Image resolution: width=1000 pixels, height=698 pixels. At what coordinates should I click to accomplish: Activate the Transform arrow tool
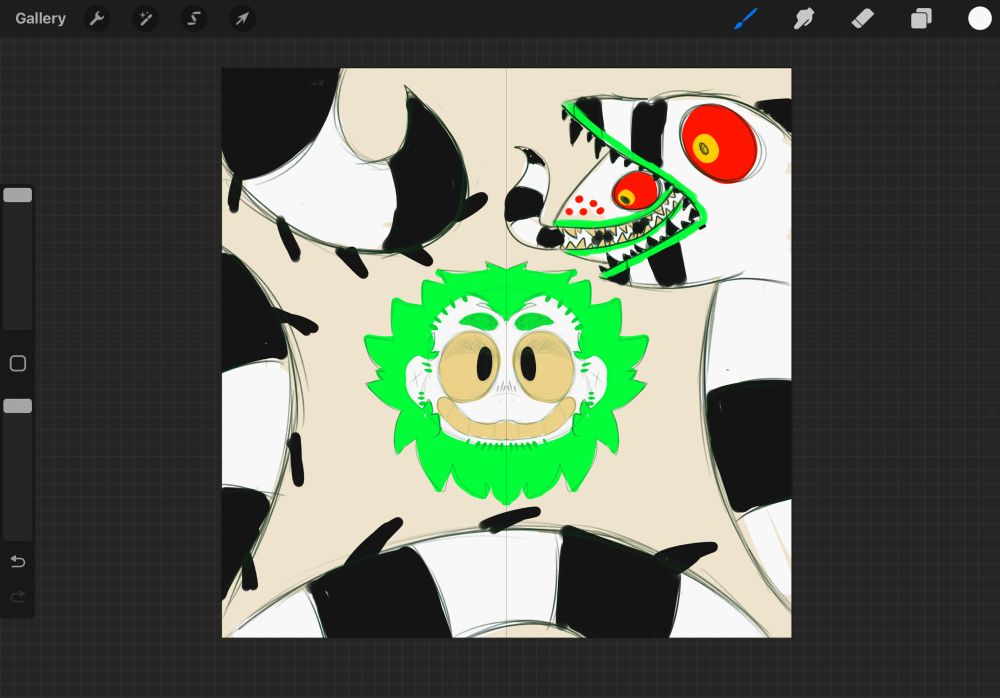(x=242, y=19)
